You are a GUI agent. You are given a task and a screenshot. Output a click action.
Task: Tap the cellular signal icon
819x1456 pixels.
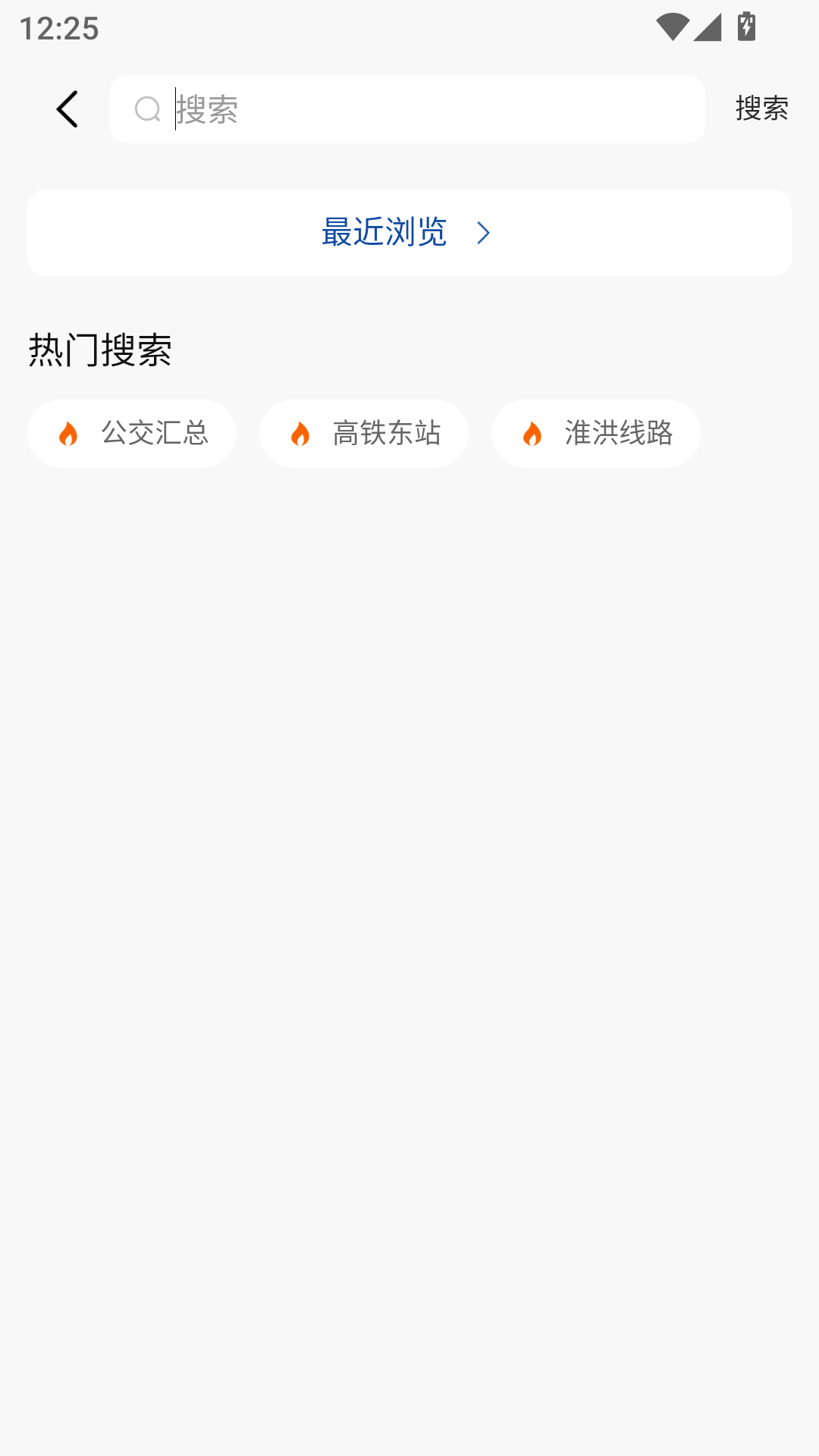point(708,28)
